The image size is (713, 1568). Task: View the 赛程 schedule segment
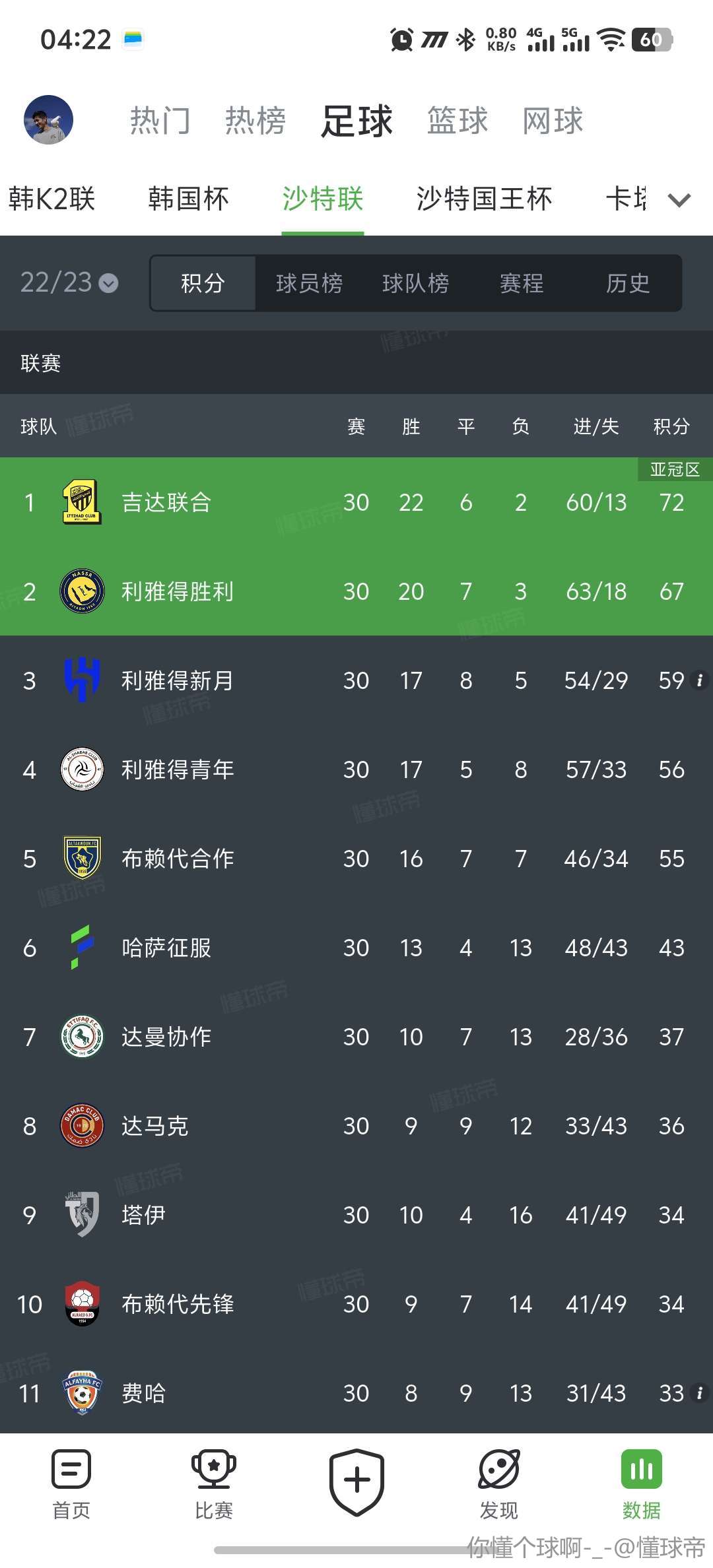522,284
